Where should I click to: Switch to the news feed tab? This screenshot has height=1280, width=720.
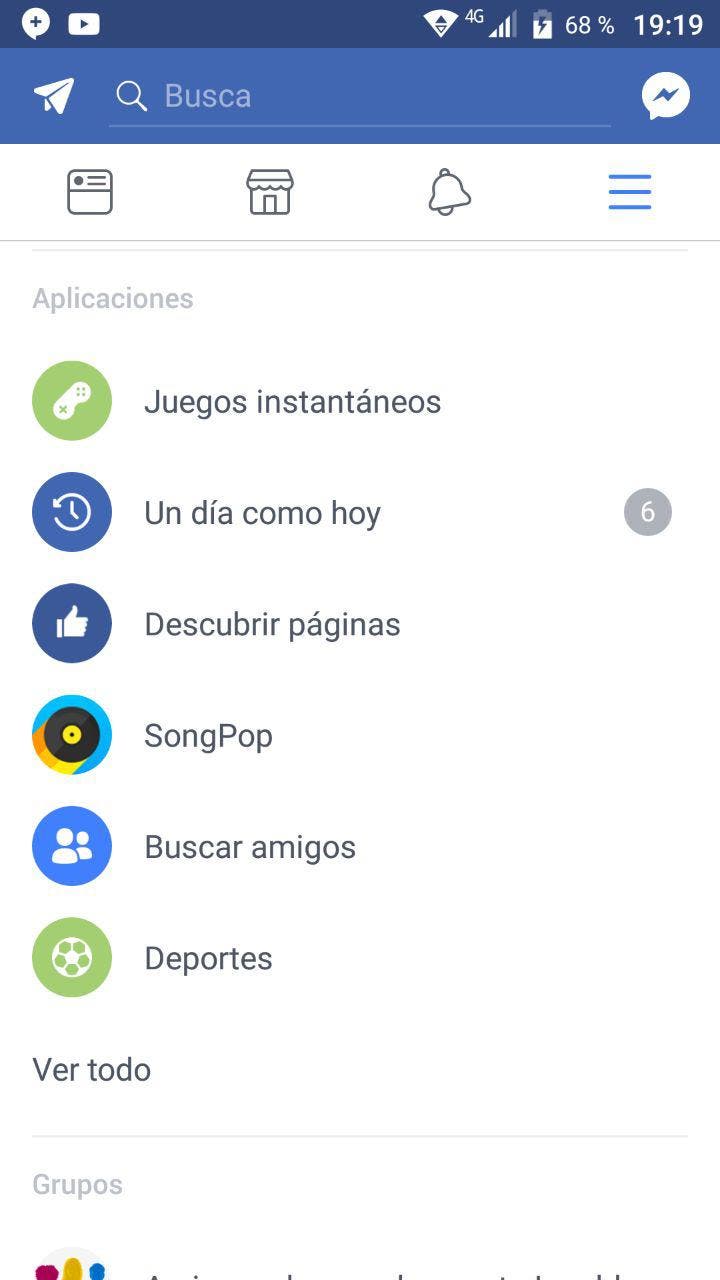coord(90,192)
